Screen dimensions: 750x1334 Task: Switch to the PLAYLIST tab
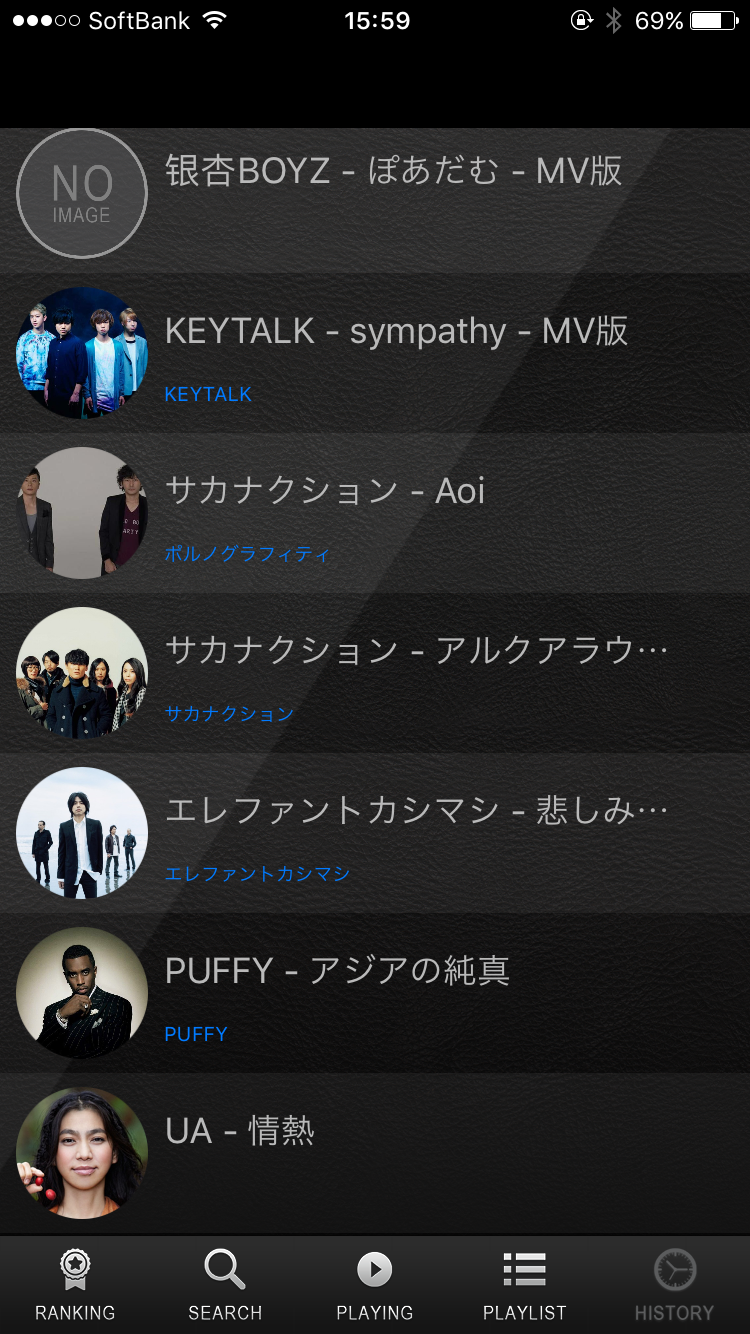524,1285
